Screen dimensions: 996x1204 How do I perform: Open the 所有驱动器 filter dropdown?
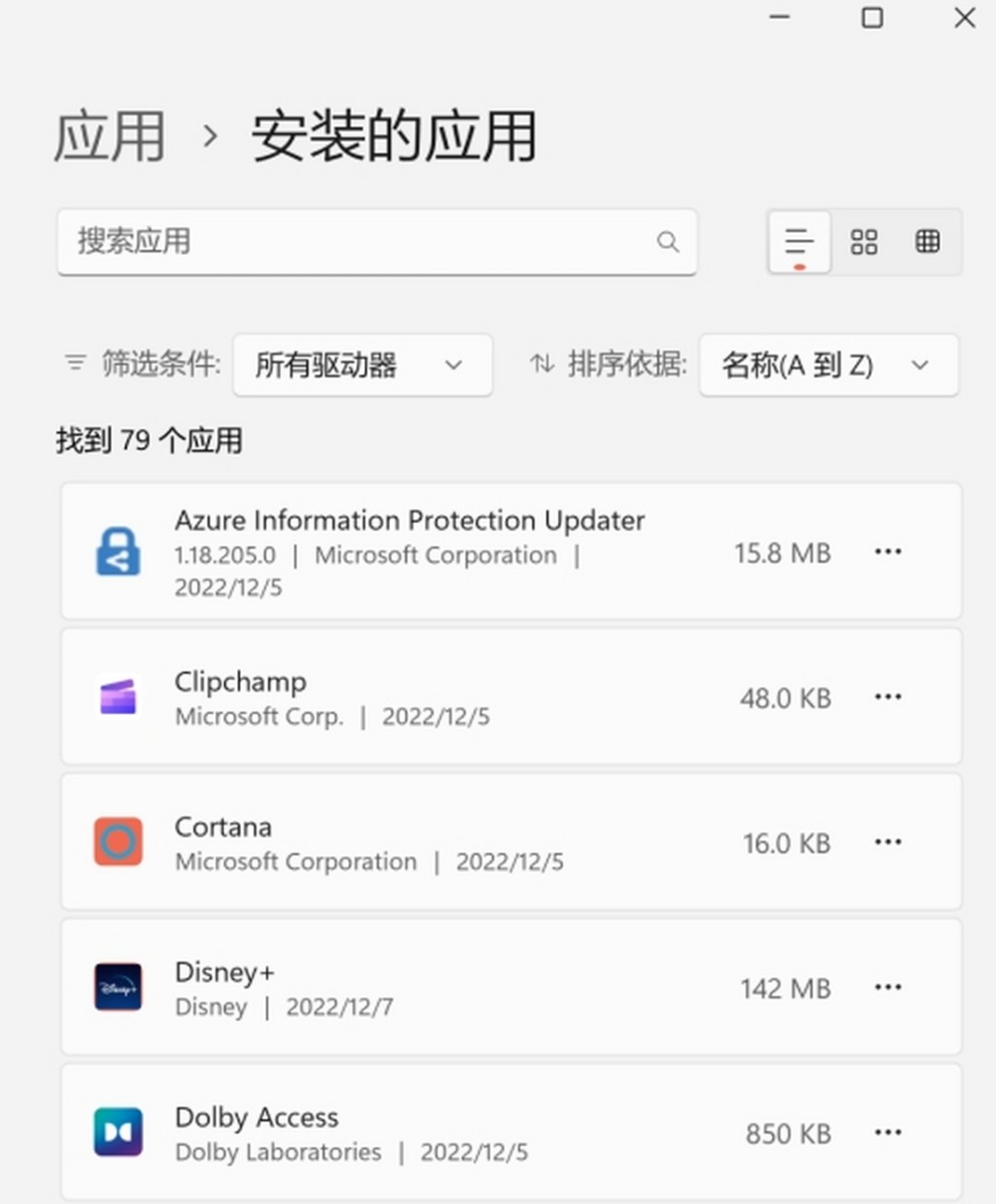tap(362, 365)
